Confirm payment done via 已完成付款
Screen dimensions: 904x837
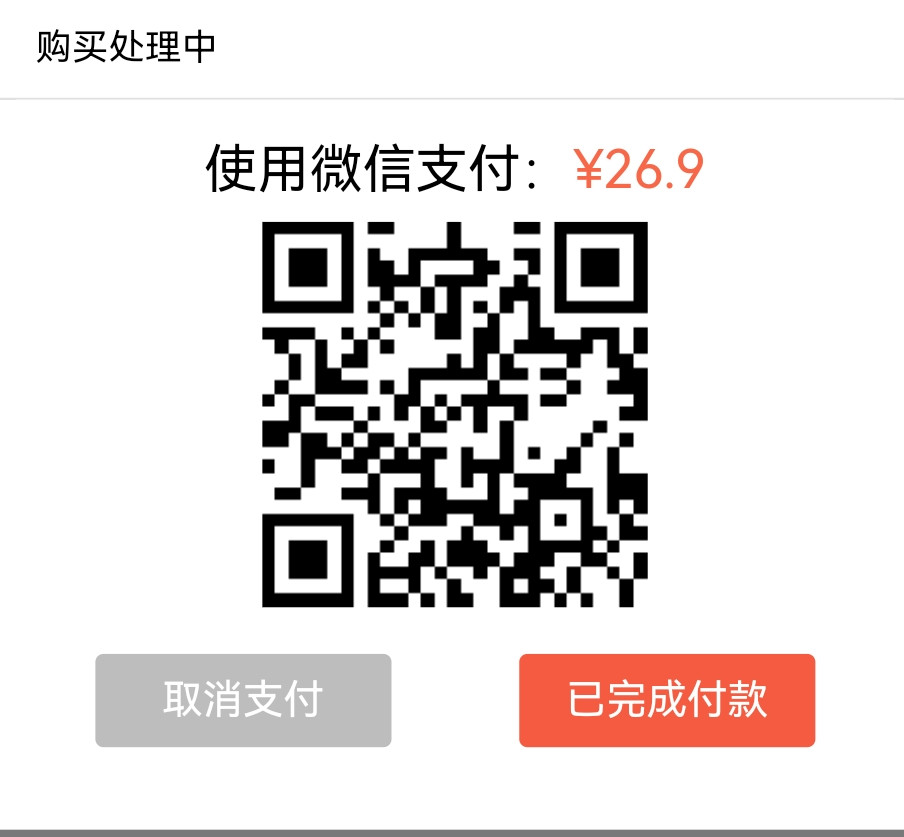click(666, 700)
